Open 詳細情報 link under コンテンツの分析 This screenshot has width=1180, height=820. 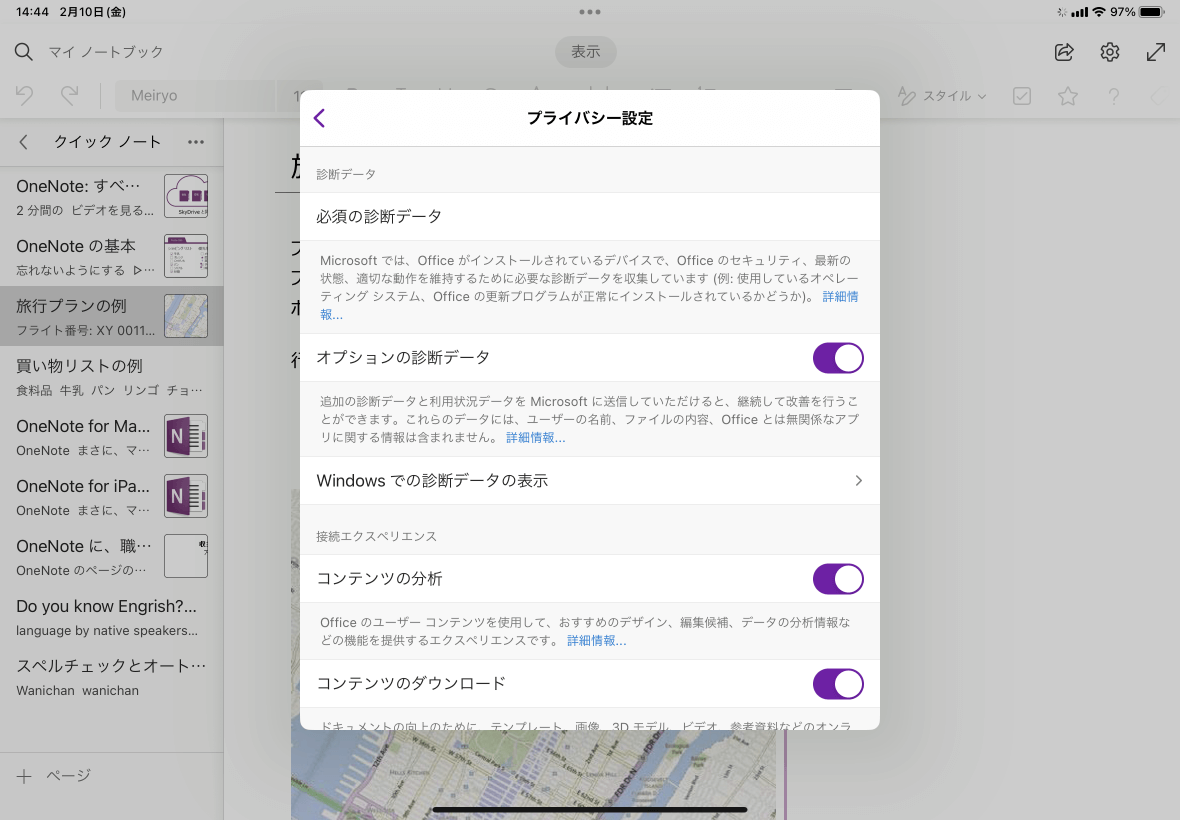pos(596,641)
